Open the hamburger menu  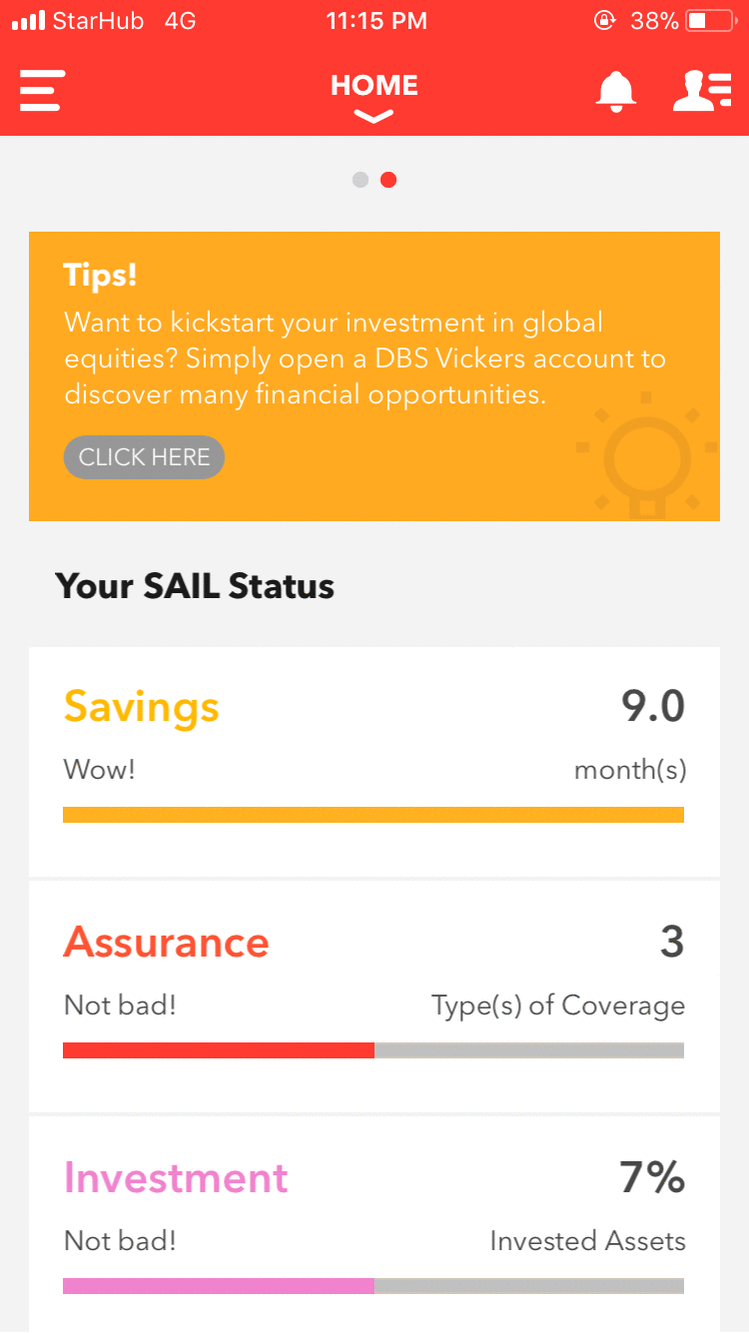42,90
